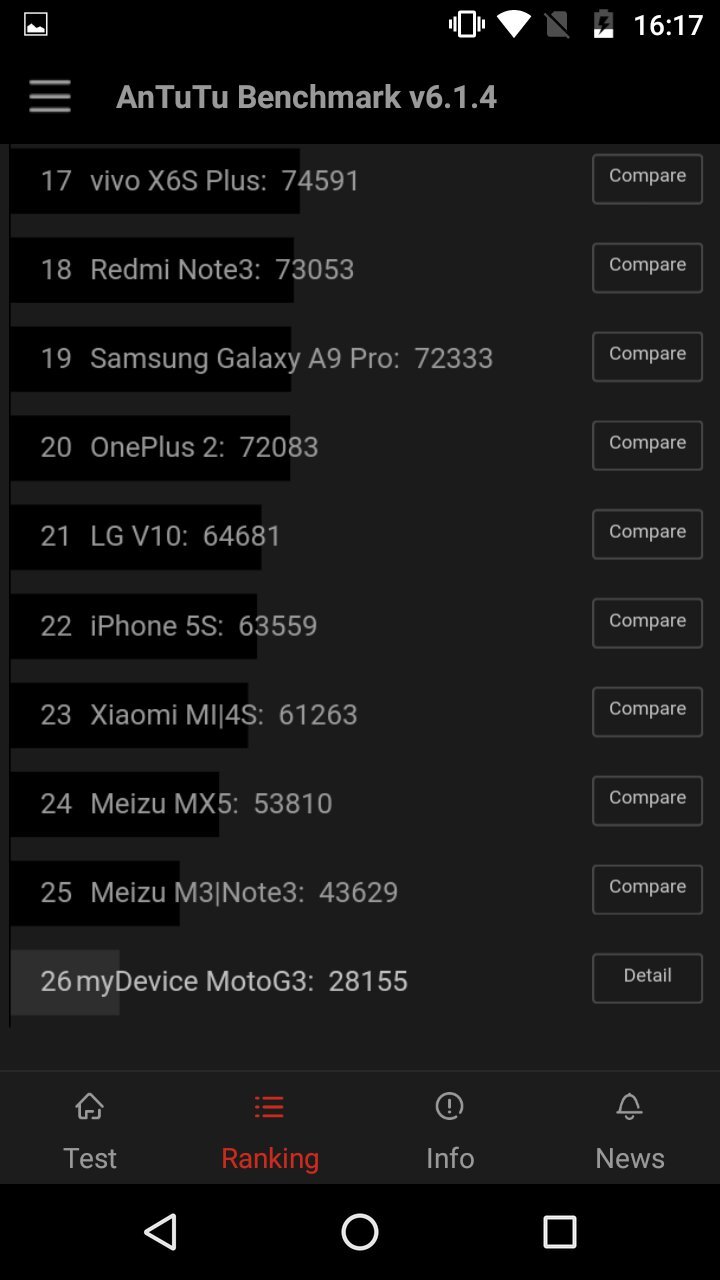Go to the Info tab

450,1130
